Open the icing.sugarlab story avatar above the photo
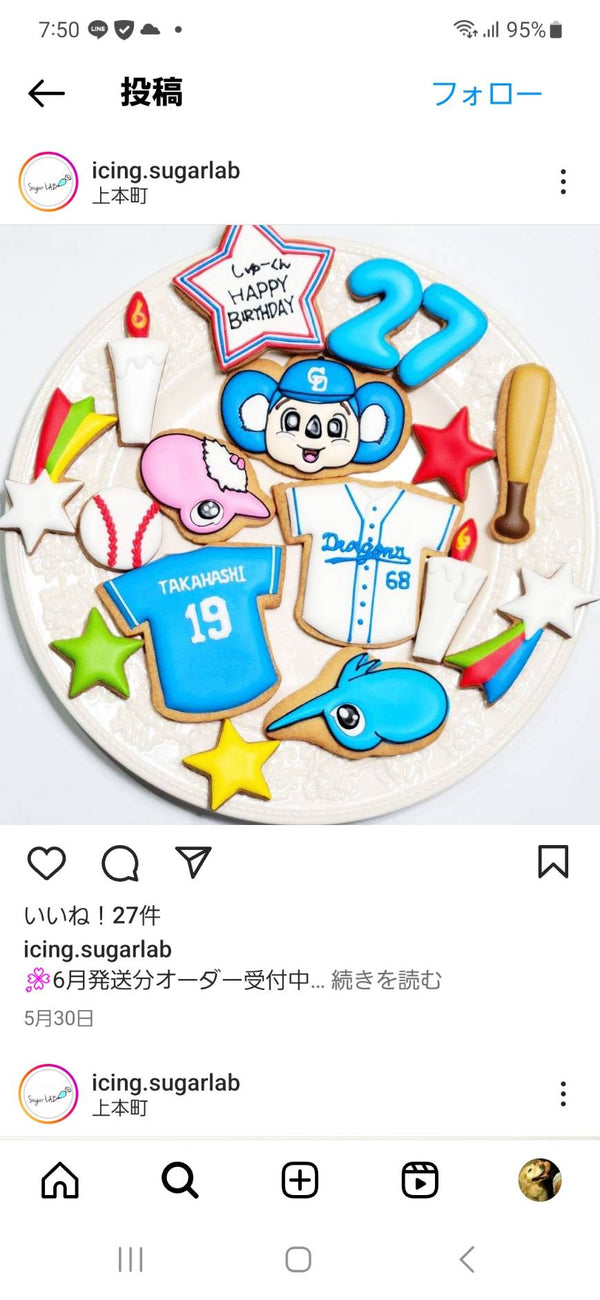The width and height of the screenshot is (600, 1300). [48, 181]
